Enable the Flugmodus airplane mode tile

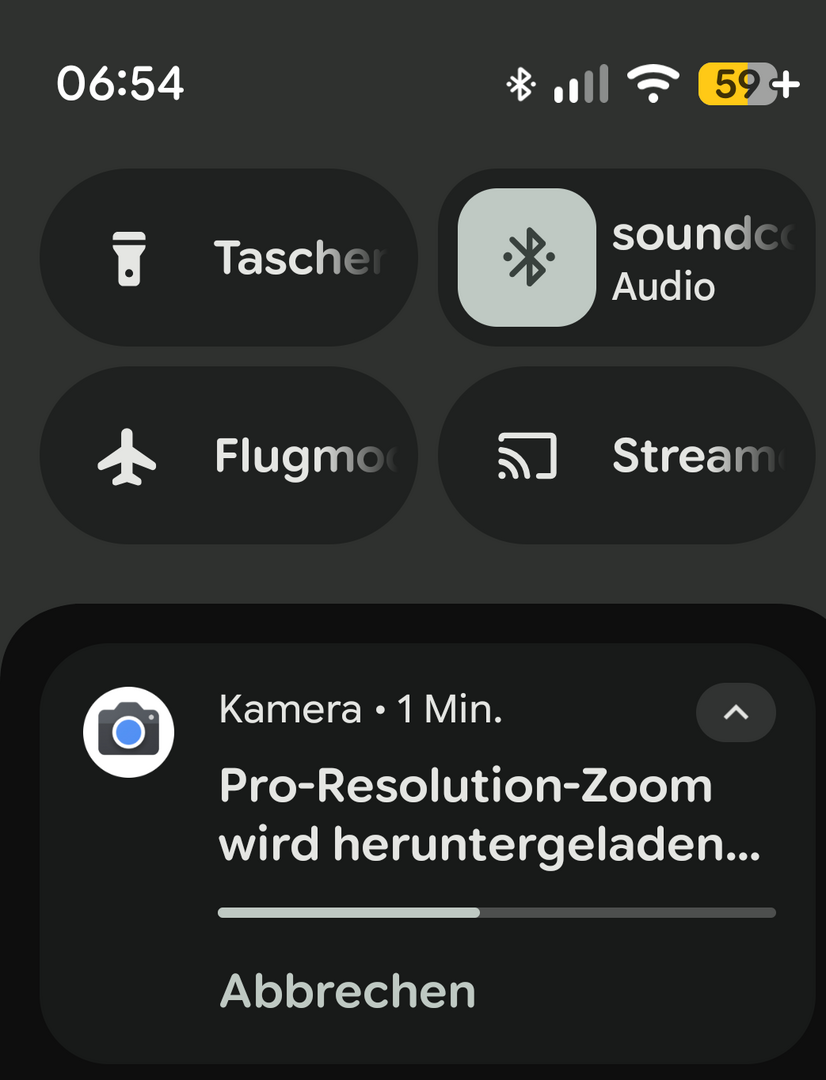[228, 456]
